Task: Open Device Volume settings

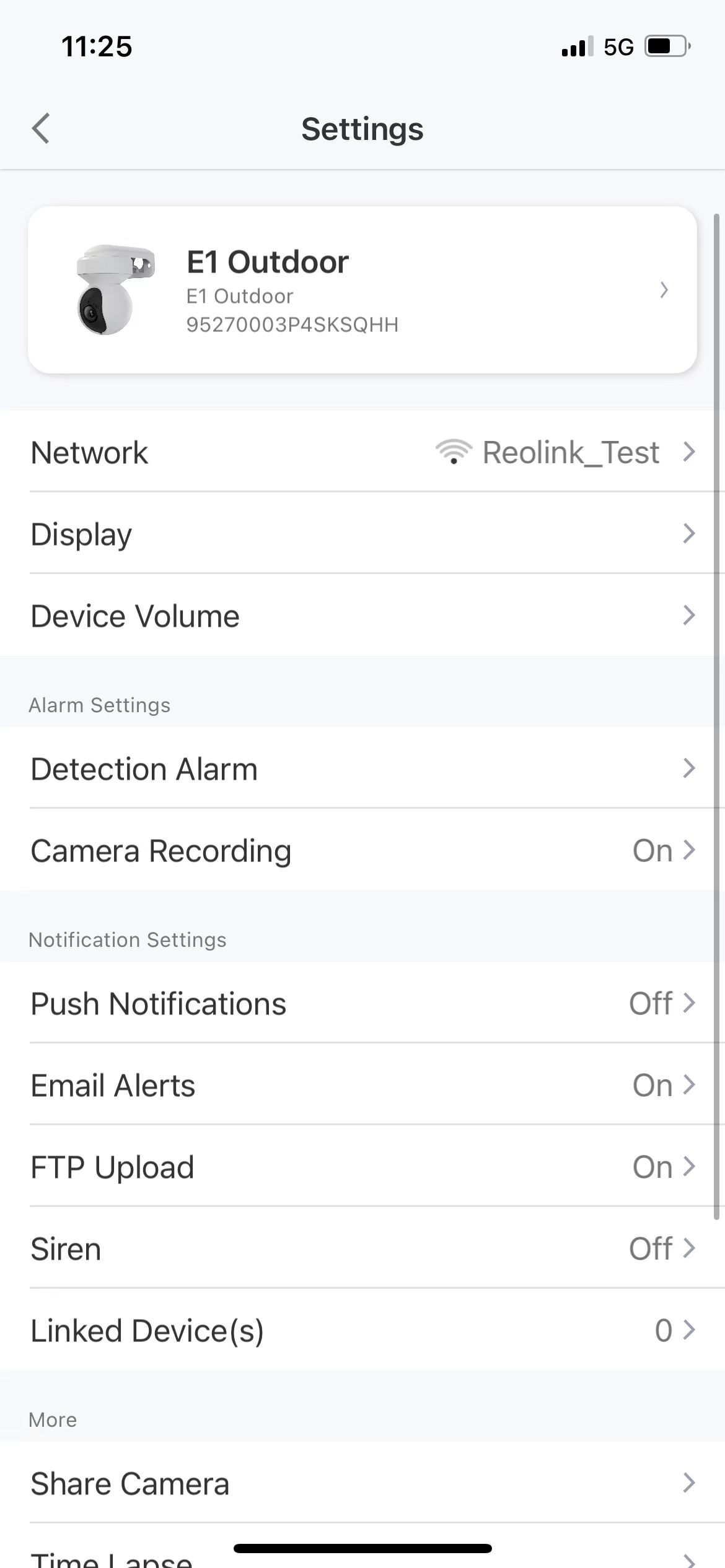Action: [362, 615]
